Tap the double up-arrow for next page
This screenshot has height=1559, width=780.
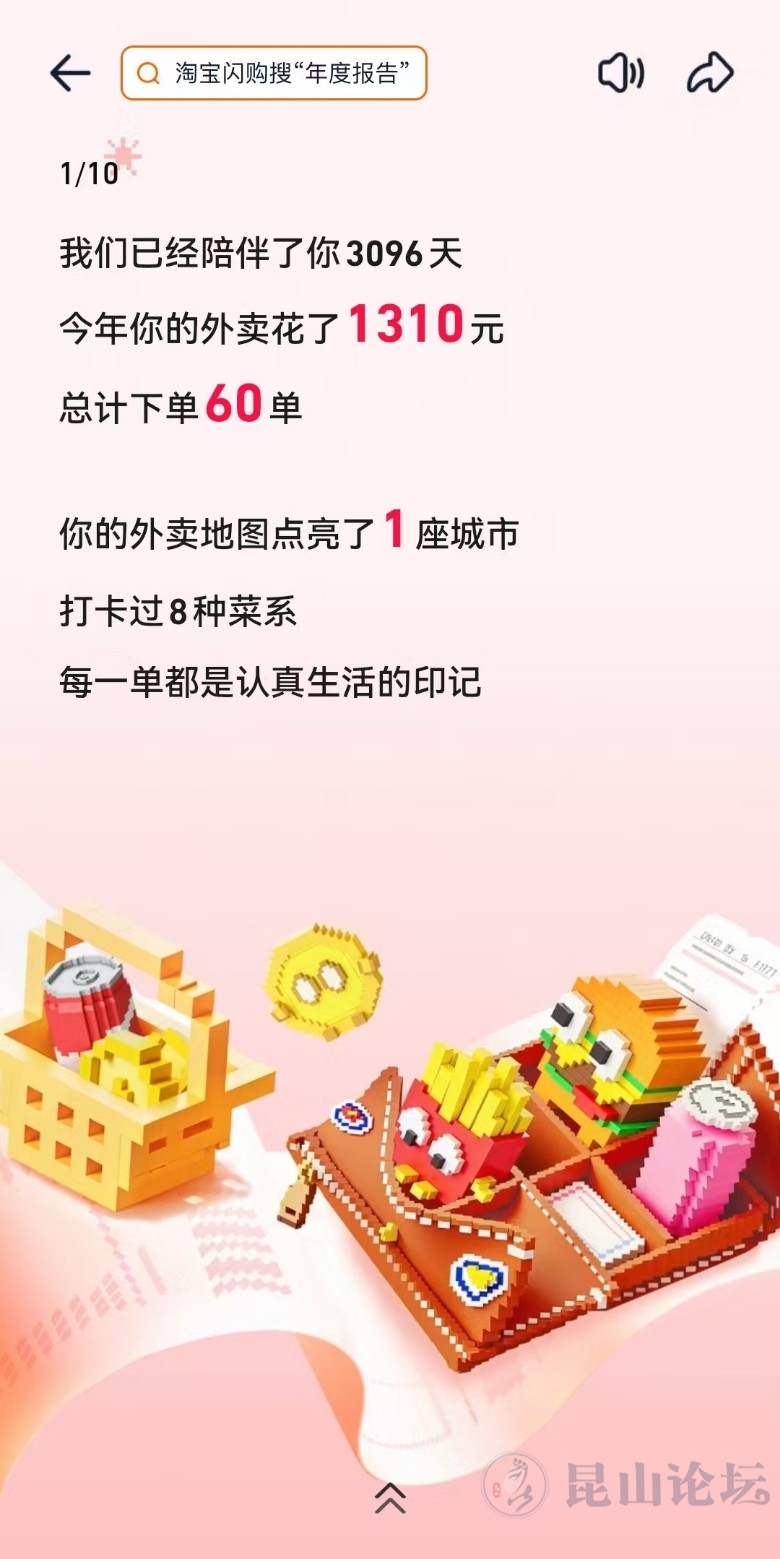point(390,1497)
